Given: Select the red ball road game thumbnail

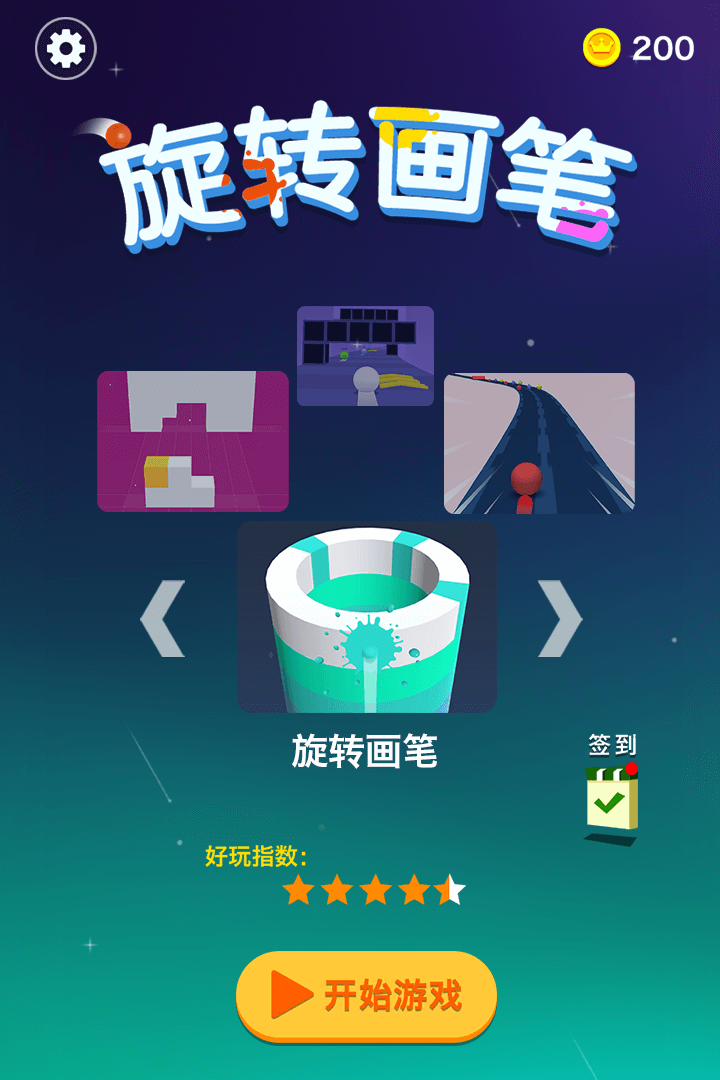Looking at the screenshot, I should tap(539, 443).
